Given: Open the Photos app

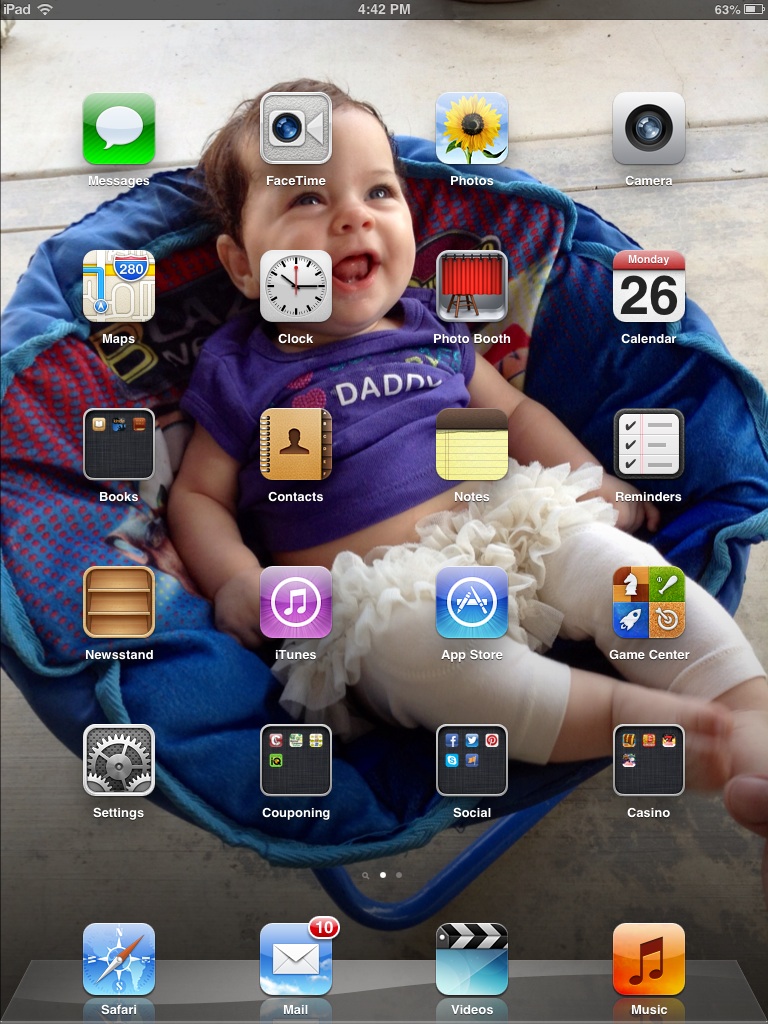Looking at the screenshot, I should coord(472,129).
